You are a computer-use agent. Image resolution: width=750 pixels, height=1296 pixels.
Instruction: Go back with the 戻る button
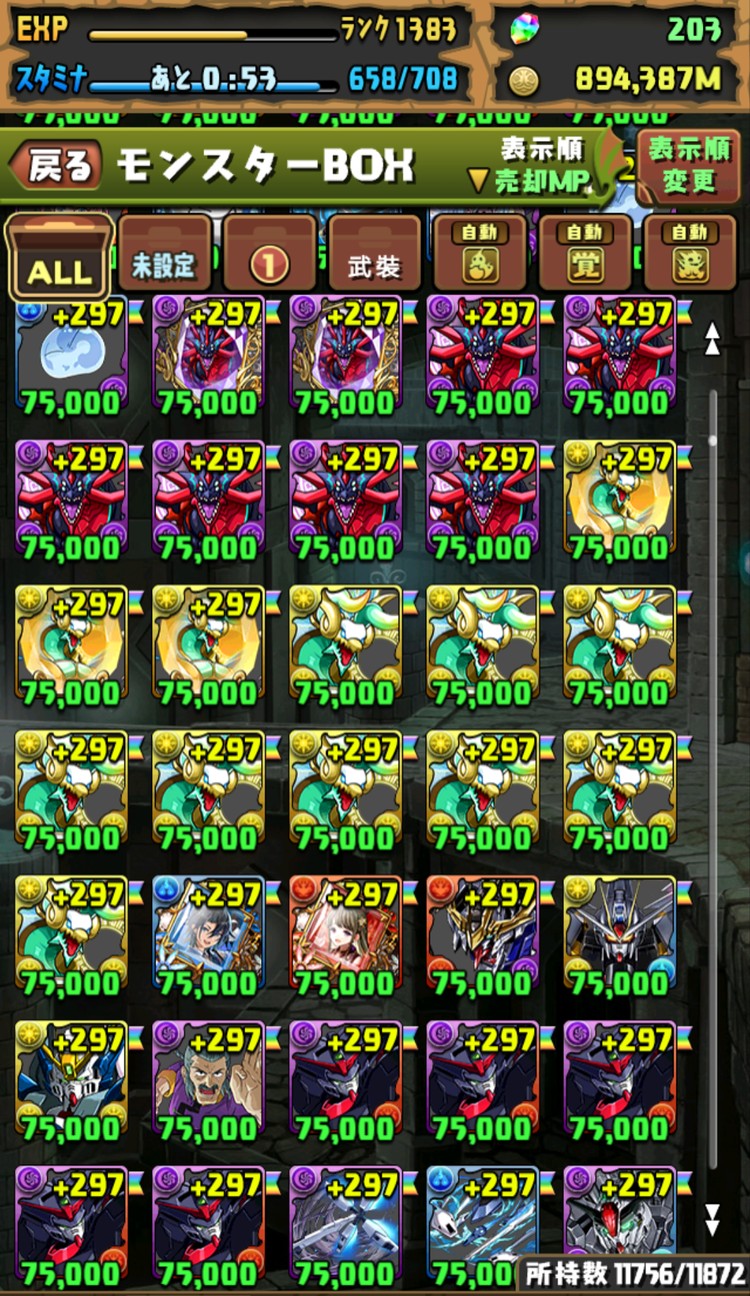point(58,166)
